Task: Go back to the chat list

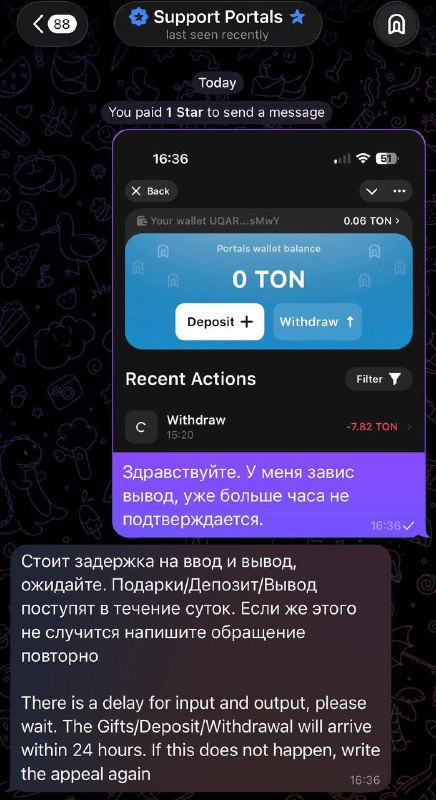Action: pos(52,23)
